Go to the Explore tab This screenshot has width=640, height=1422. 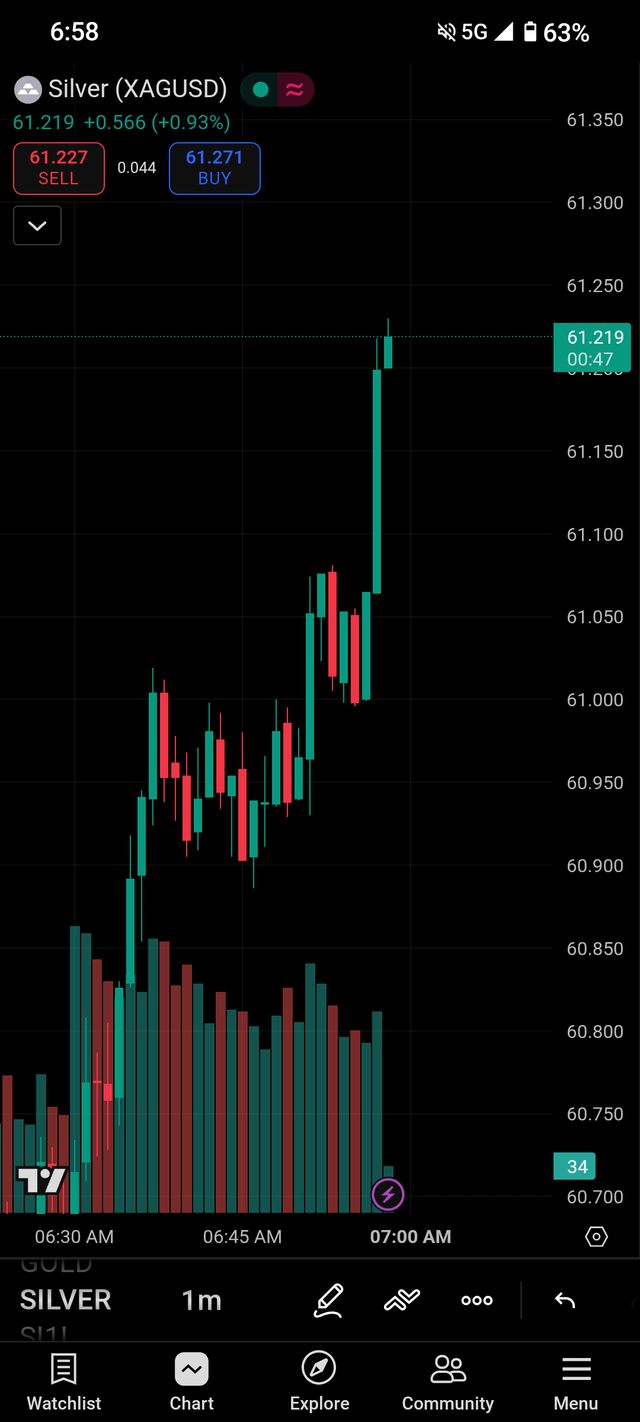319,1382
